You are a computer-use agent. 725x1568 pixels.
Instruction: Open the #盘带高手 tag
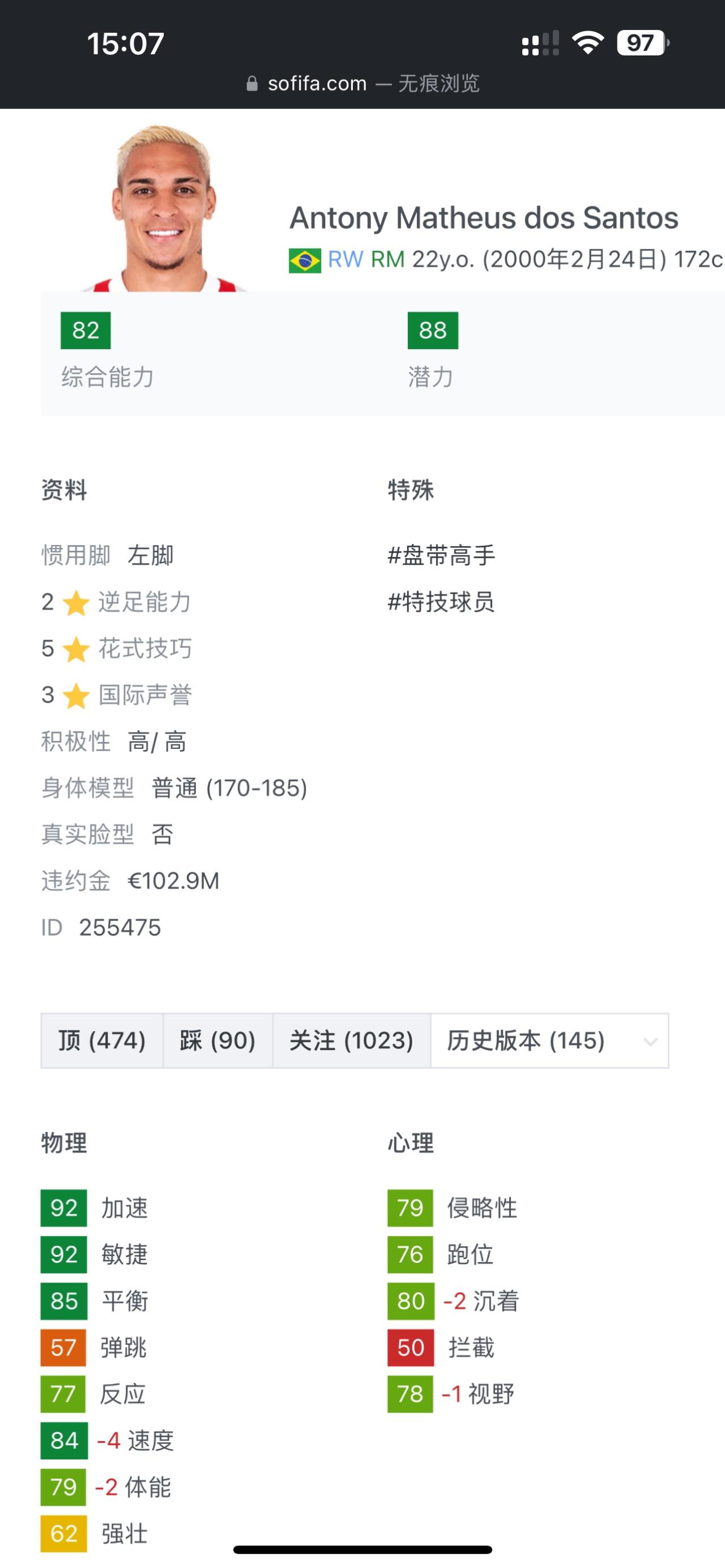tap(441, 555)
